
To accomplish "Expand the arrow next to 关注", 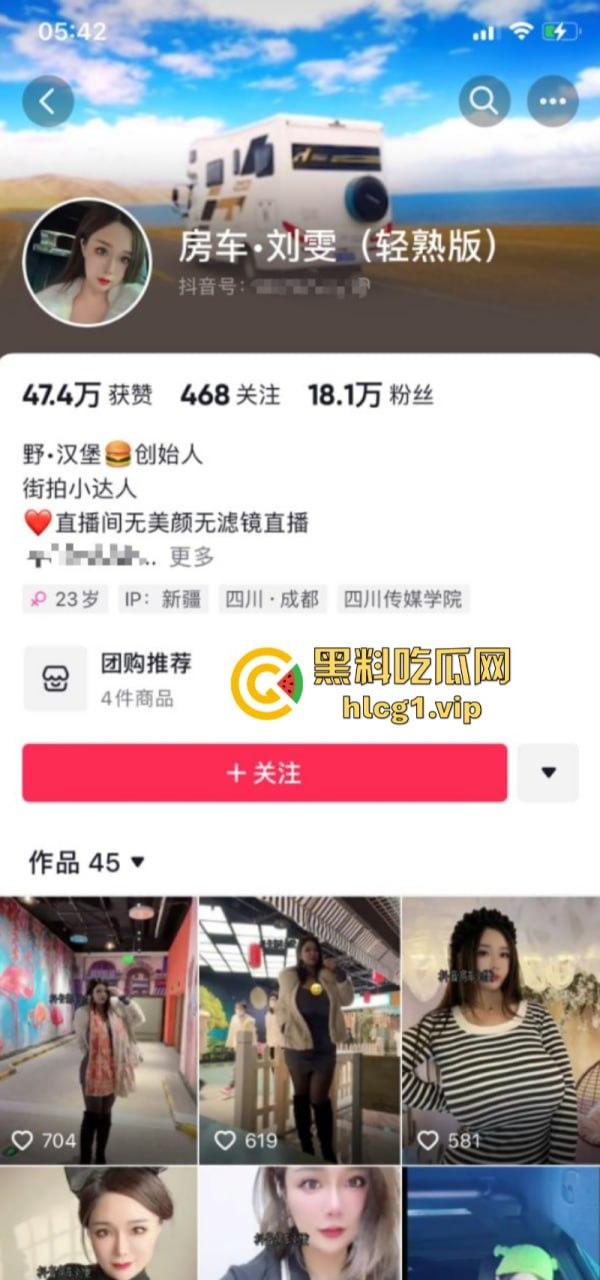I will pyautogui.click(x=548, y=773).
